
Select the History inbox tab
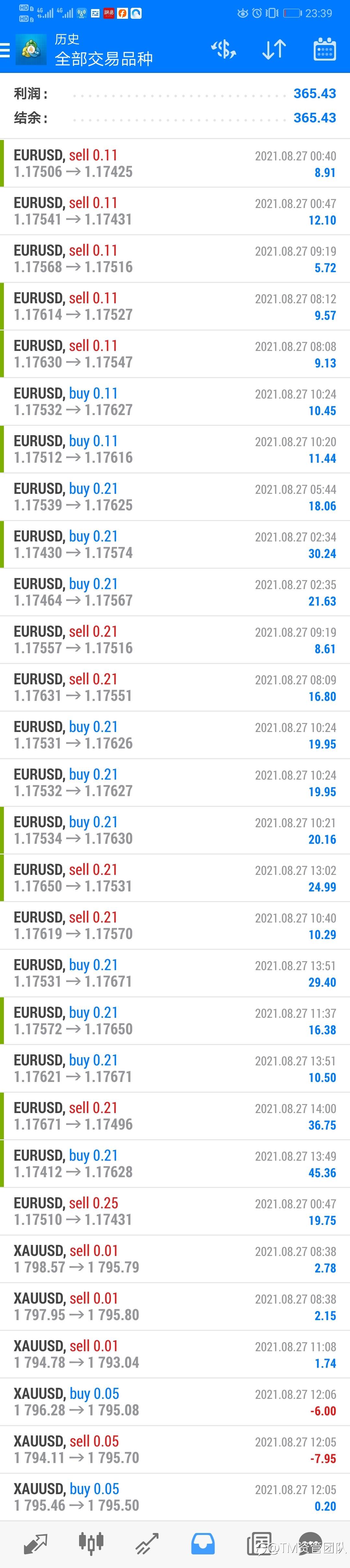click(203, 1544)
